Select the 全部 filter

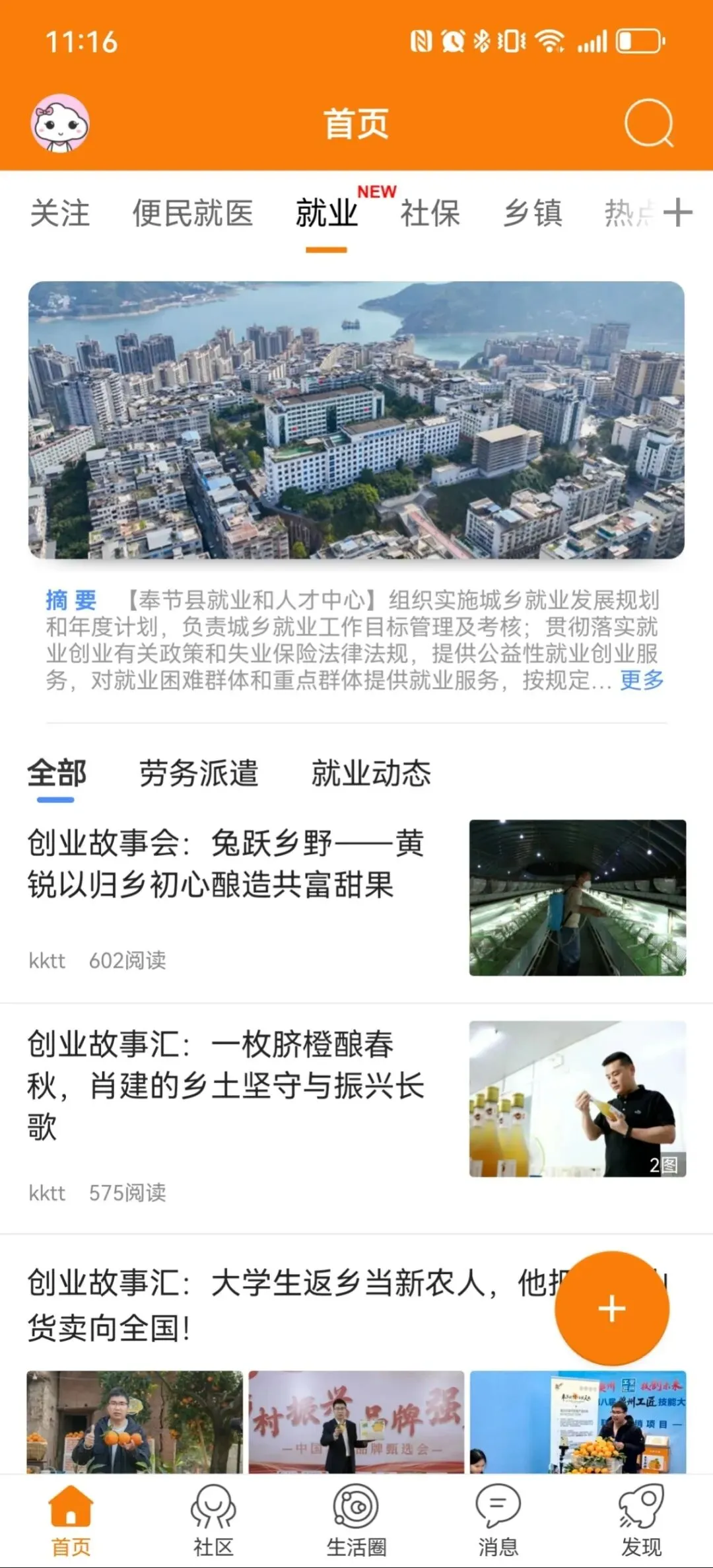pyautogui.click(x=57, y=773)
